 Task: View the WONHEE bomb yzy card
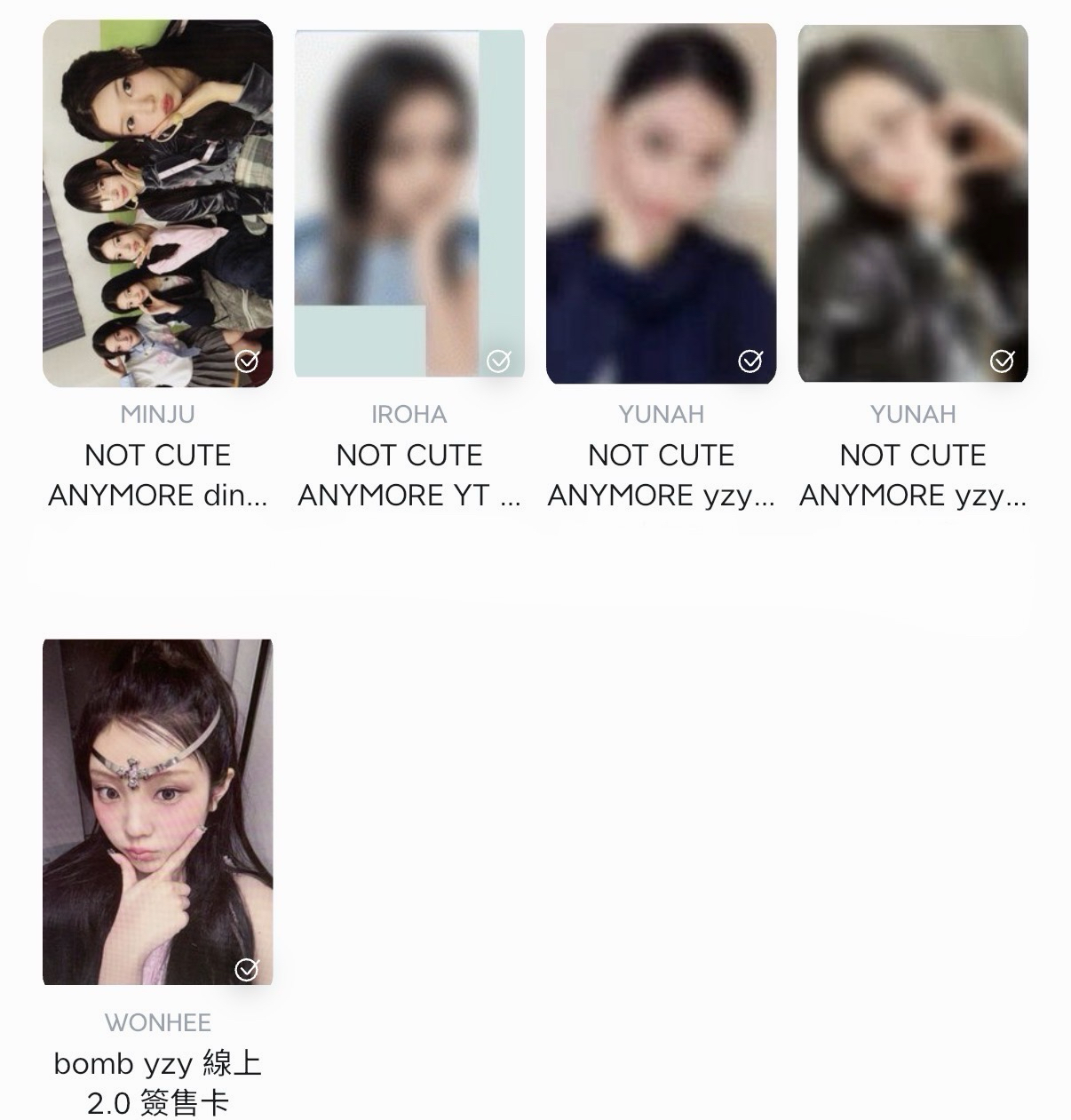pos(158,812)
